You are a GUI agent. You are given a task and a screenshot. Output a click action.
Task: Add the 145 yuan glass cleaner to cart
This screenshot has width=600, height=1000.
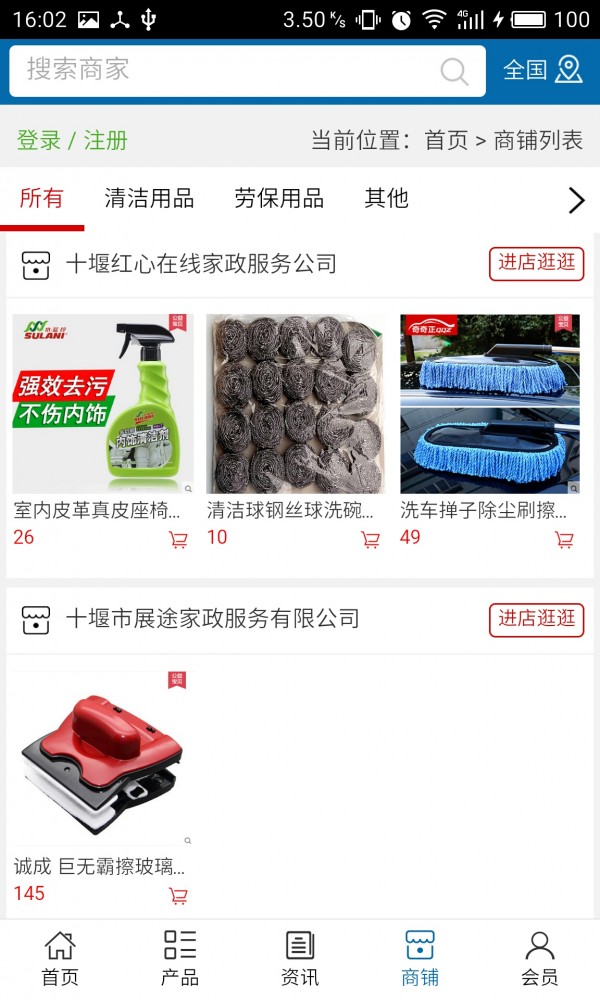click(178, 896)
